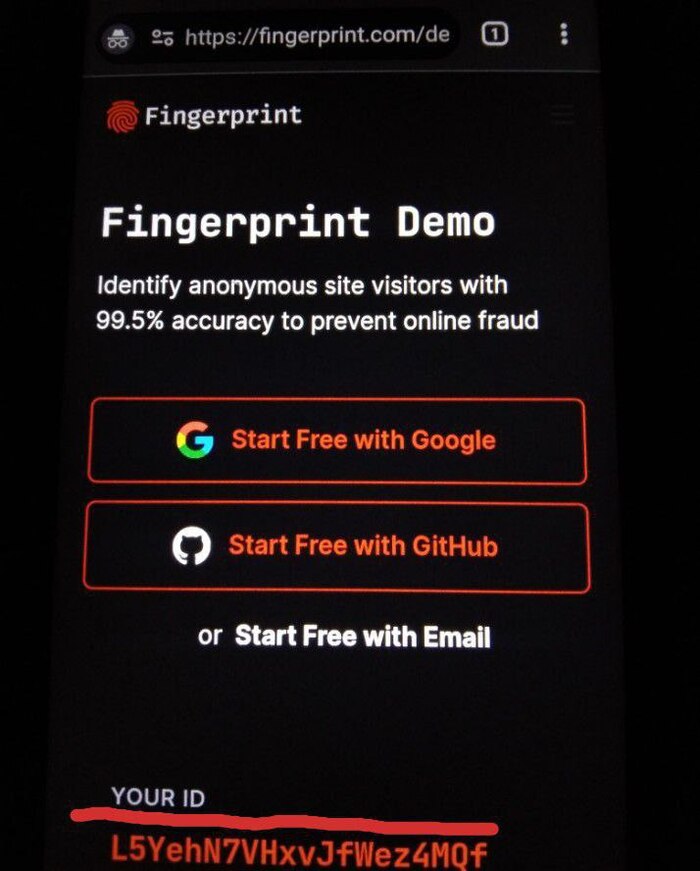Open the Fingerprint site hamburger menu
The image size is (700, 871).
563,114
